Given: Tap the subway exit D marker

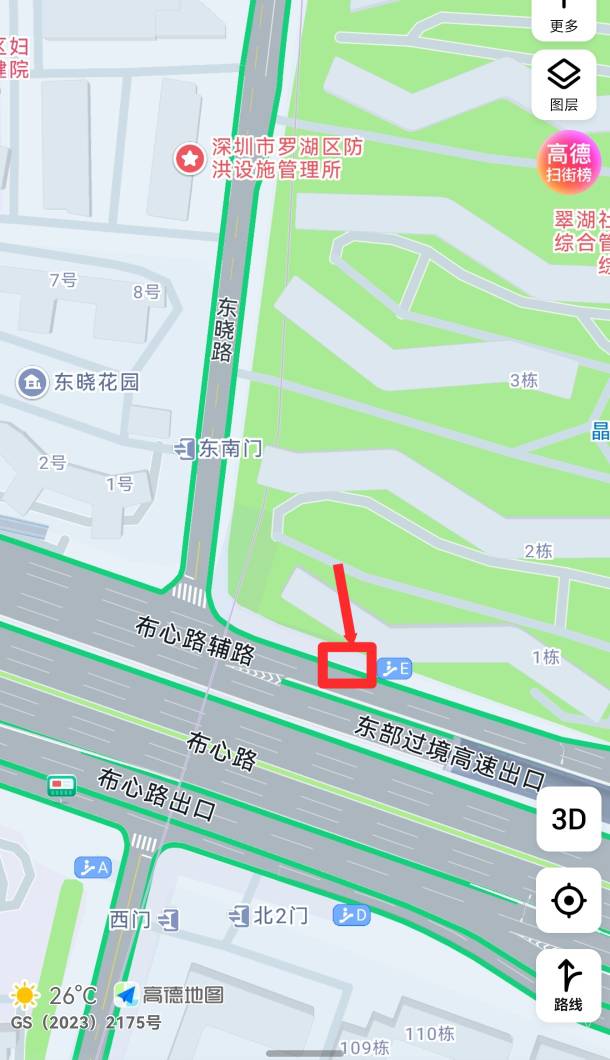Looking at the screenshot, I should pyautogui.click(x=351, y=914).
